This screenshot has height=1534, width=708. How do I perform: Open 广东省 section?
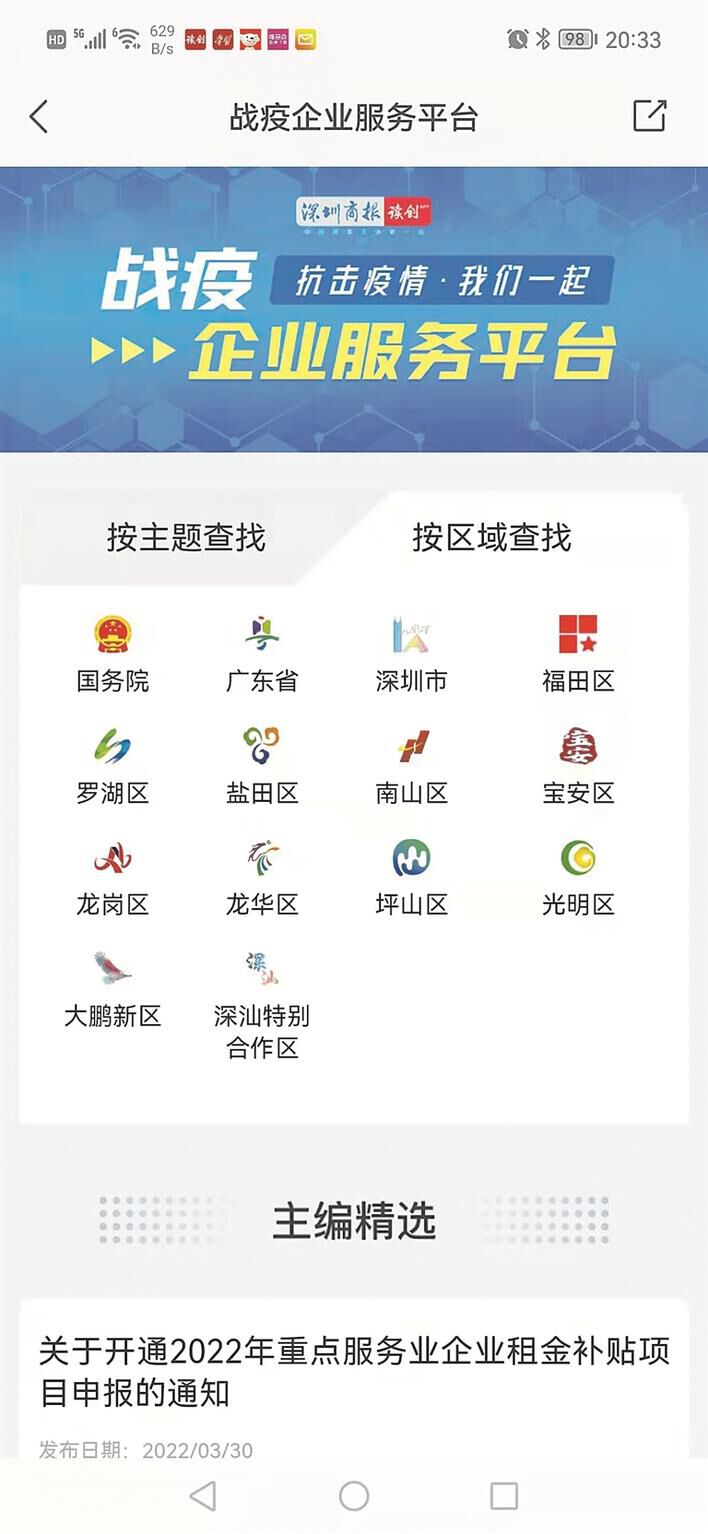(262, 654)
